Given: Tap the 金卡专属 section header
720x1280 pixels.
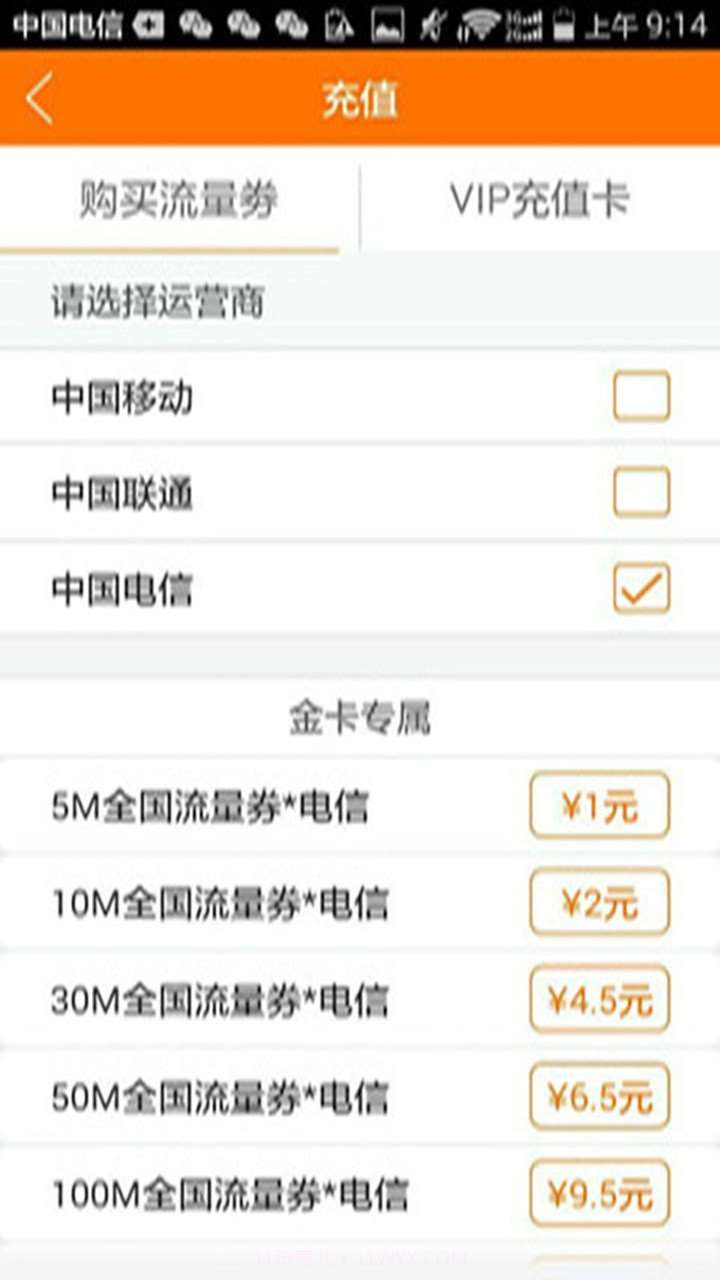Looking at the screenshot, I should click(x=359, y=715).
